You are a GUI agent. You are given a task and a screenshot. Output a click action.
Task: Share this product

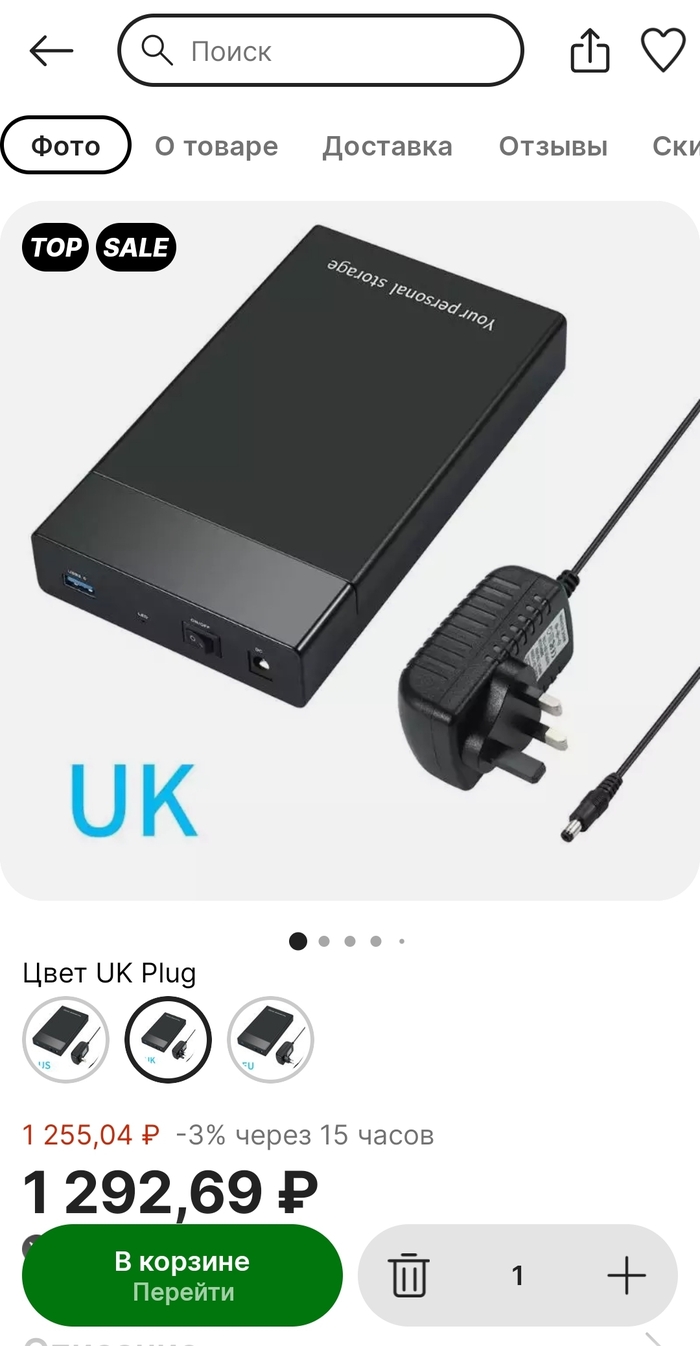590,51
